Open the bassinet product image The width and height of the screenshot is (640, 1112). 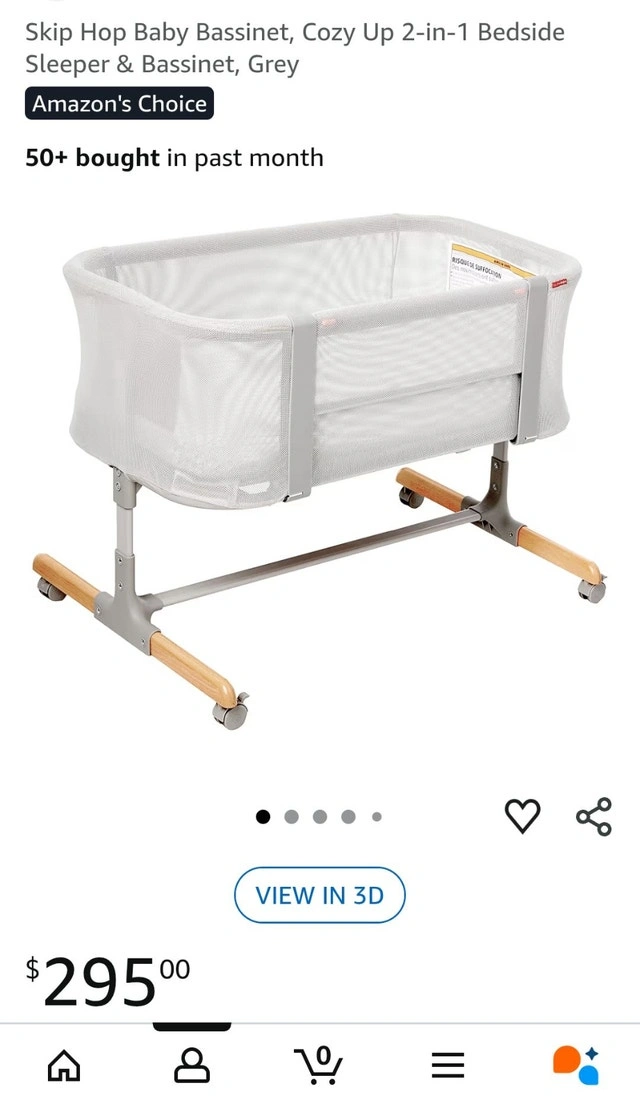click(x=320, y=470)
